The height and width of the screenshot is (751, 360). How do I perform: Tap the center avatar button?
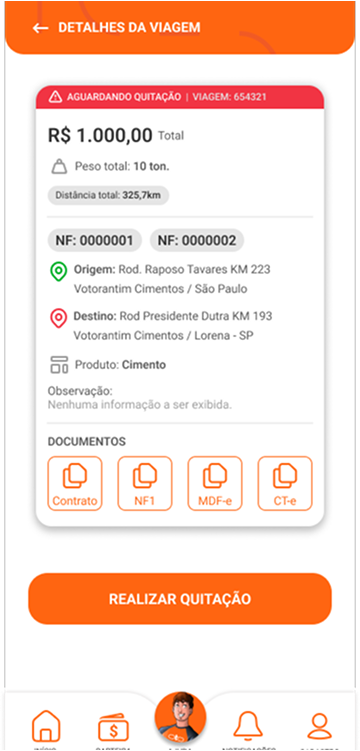pos(180,717)
